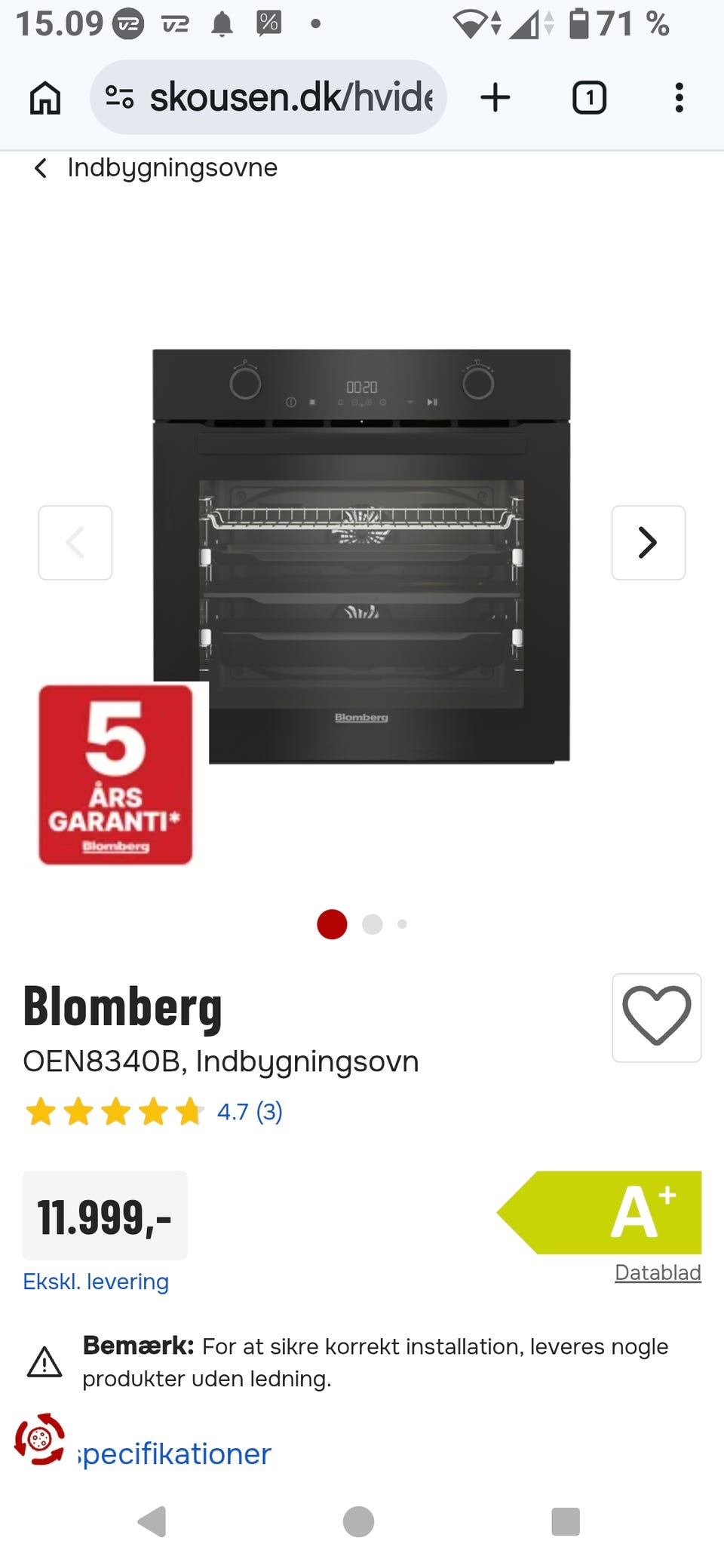724x1568 pixels.
Task: Tap the system back button
Action: point(152,1521)
